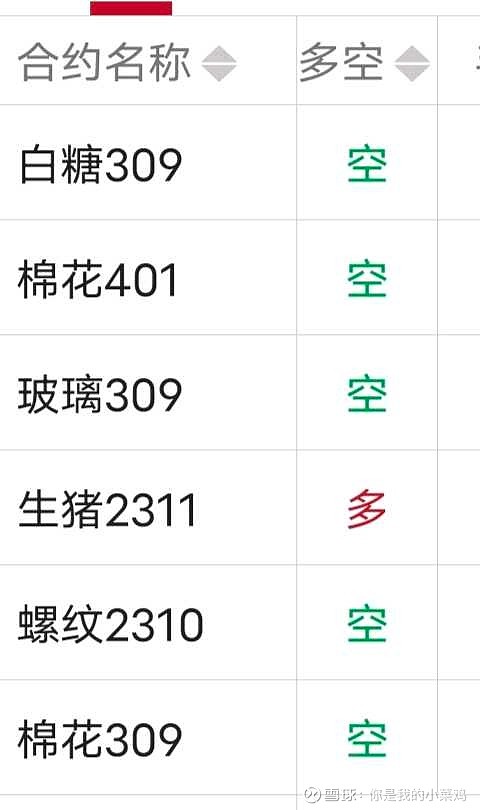Select the 玻璃309 contract row
Screen dimensions: 480x810
(240, 393)
